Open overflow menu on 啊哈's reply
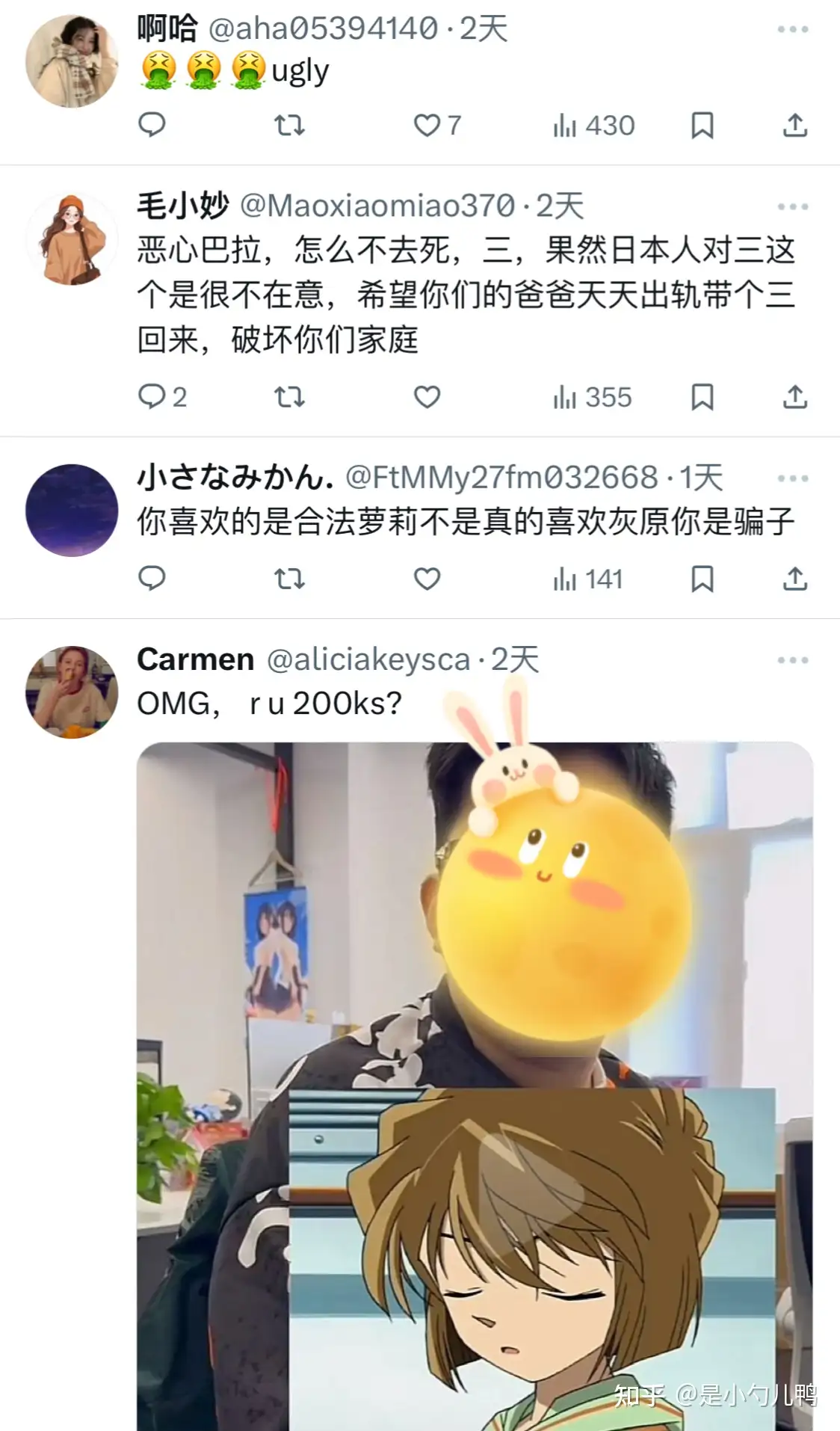The image size is (840, 1431). point(792,29)
